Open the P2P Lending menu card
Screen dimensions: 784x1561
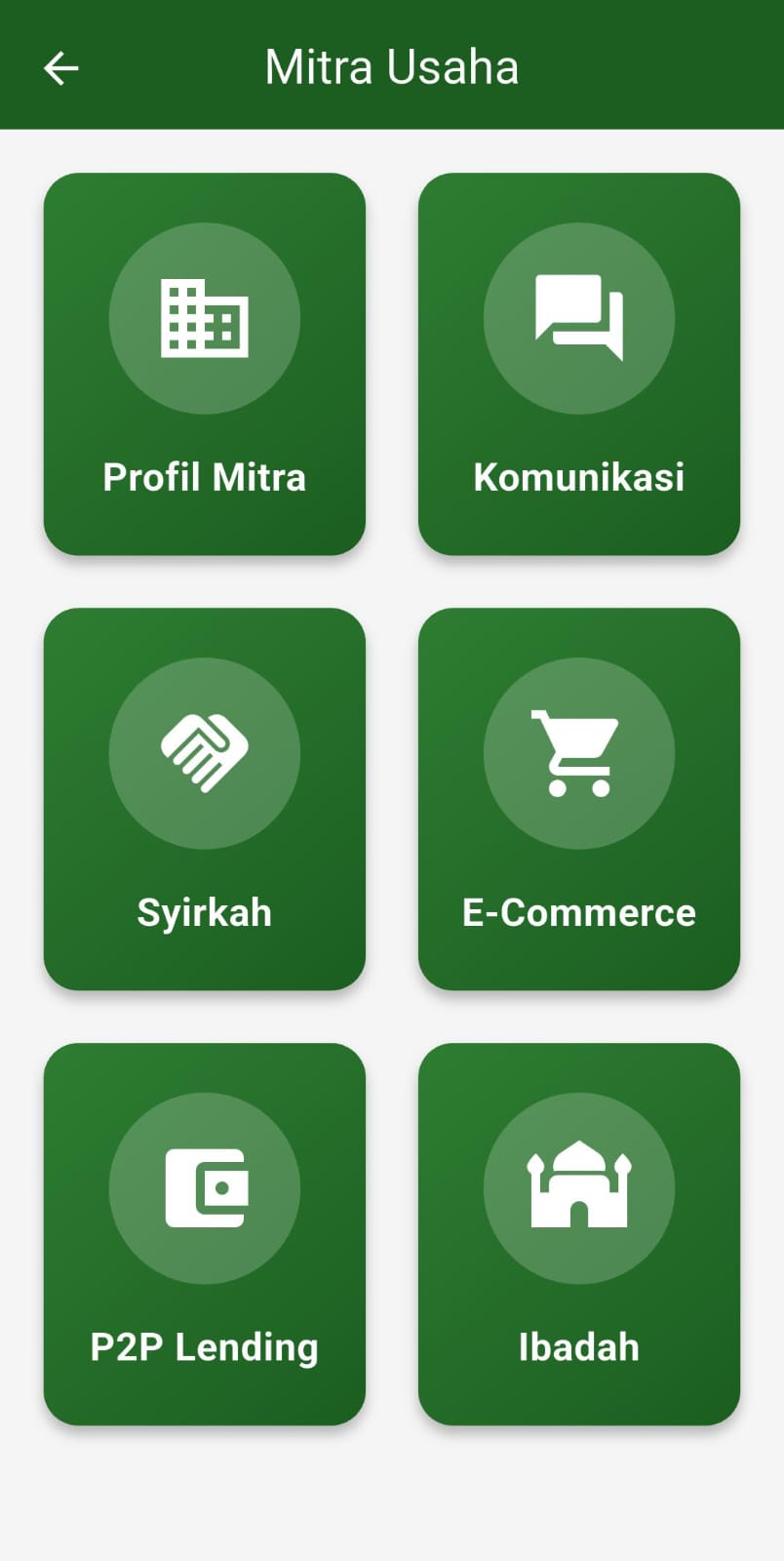coord(204,1234)
